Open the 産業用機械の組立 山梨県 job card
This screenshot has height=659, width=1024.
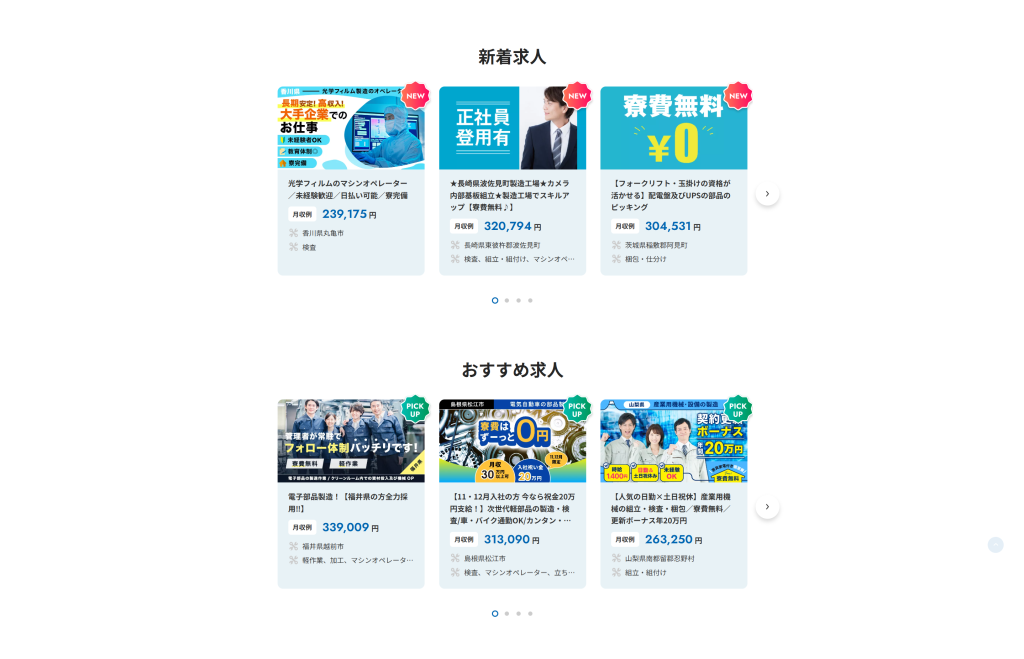[673, 494]
